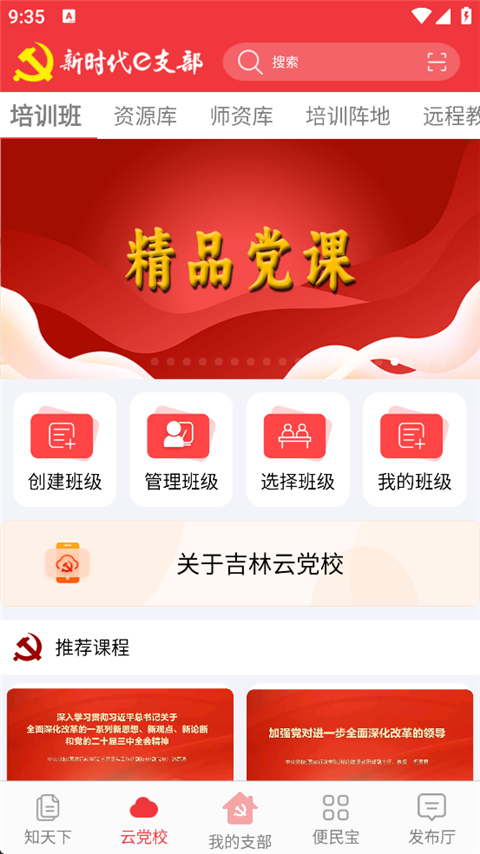This screenshot has width=480, height=854.
Task: Switch to the 资源库 tab
Action: [x=145, y=116]
